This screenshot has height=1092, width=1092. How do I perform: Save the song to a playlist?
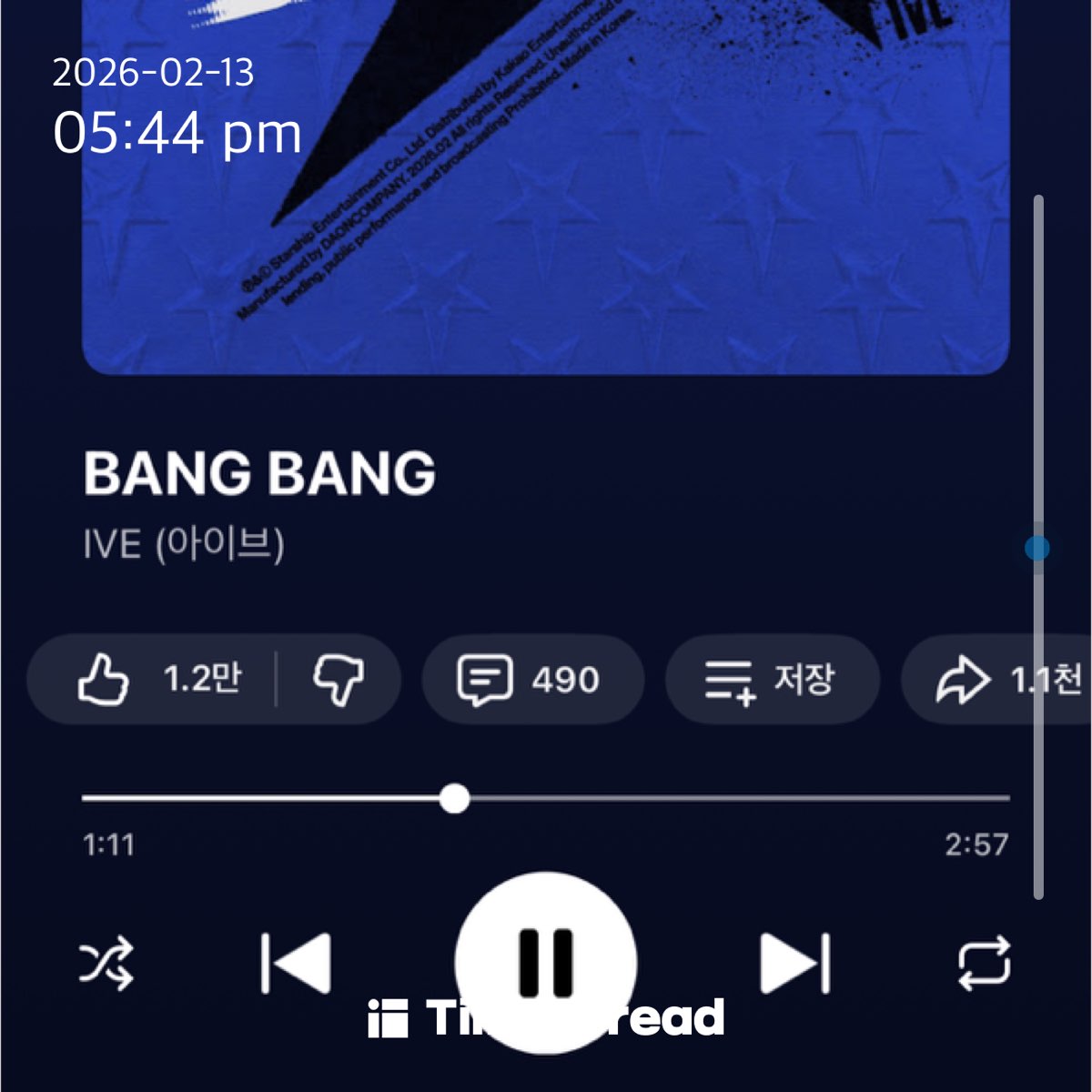coord(772,680)
